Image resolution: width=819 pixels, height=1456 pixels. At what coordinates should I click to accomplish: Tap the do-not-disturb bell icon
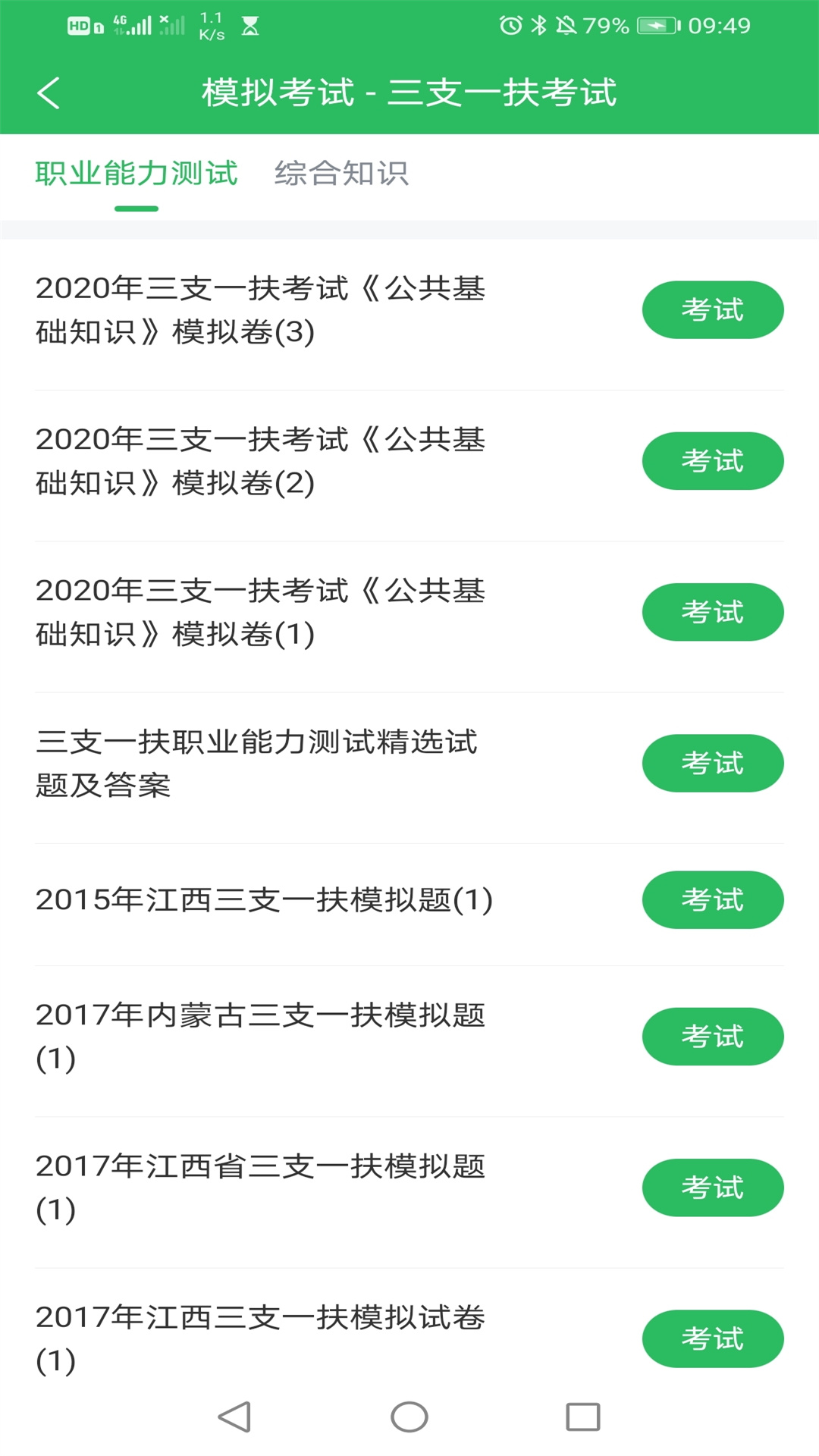click(x=567, y=25)
